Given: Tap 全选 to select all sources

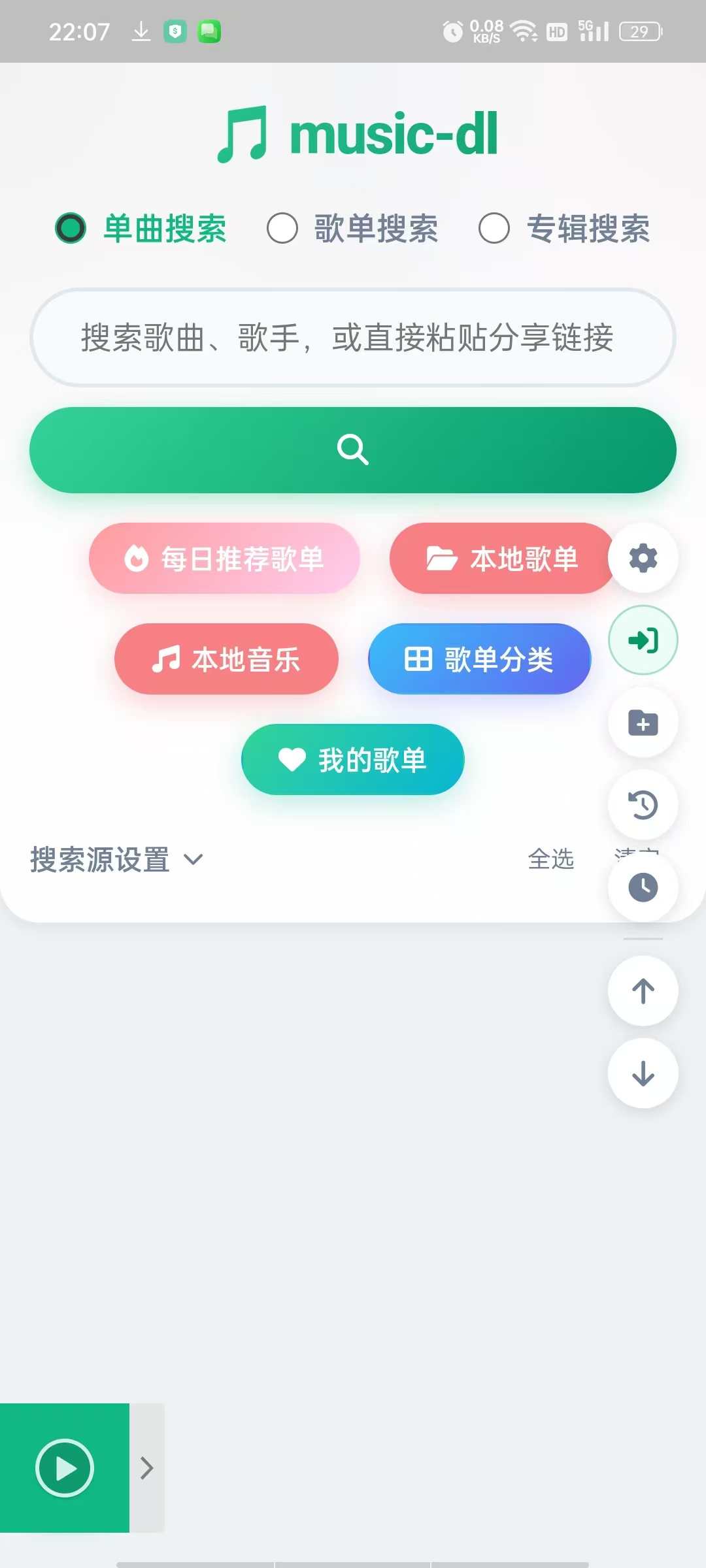Looking at the screenshot, I should 551,859.
